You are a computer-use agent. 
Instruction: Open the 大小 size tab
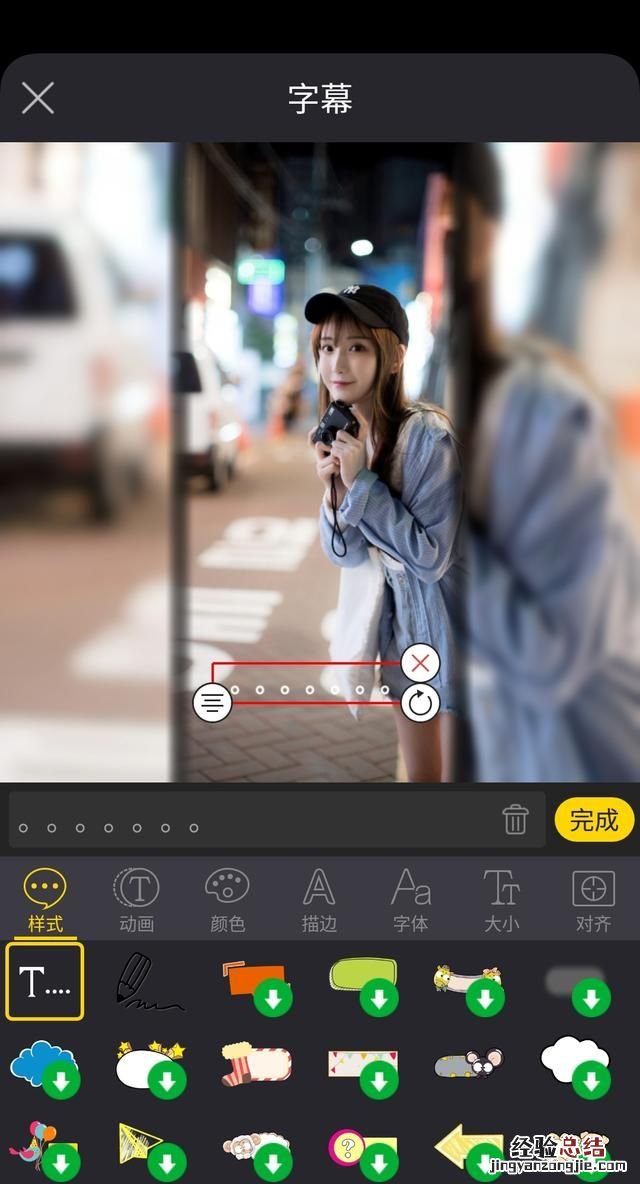[x=501, y=900]
